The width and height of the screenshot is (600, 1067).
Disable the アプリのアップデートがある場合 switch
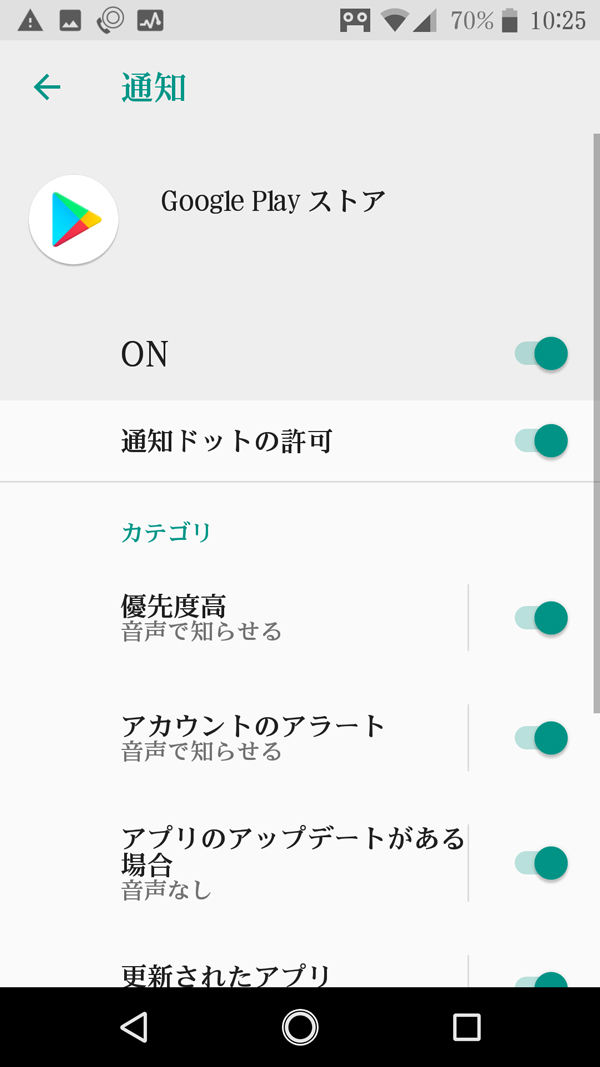pyautogui.click(x=541, y=862)
